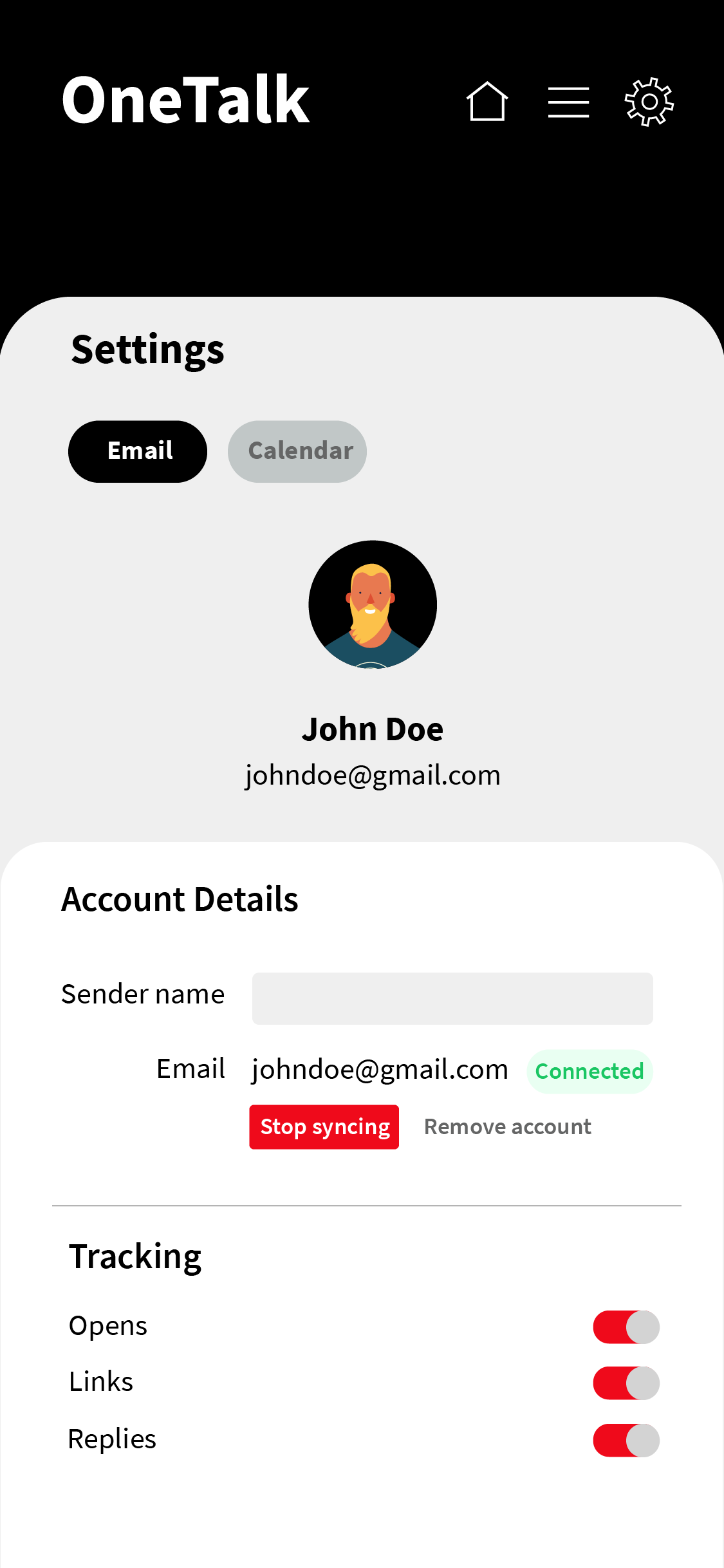Tap John Doe's profile avatar
The width and height of the screenshot is (724, 1568).
tap(373, 604)
